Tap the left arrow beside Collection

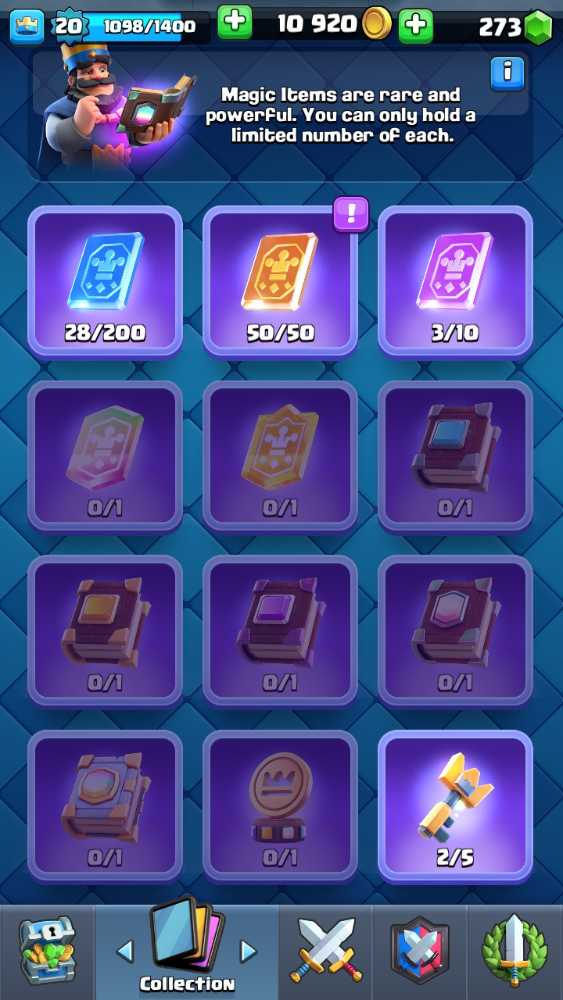[x=126, y=952]
